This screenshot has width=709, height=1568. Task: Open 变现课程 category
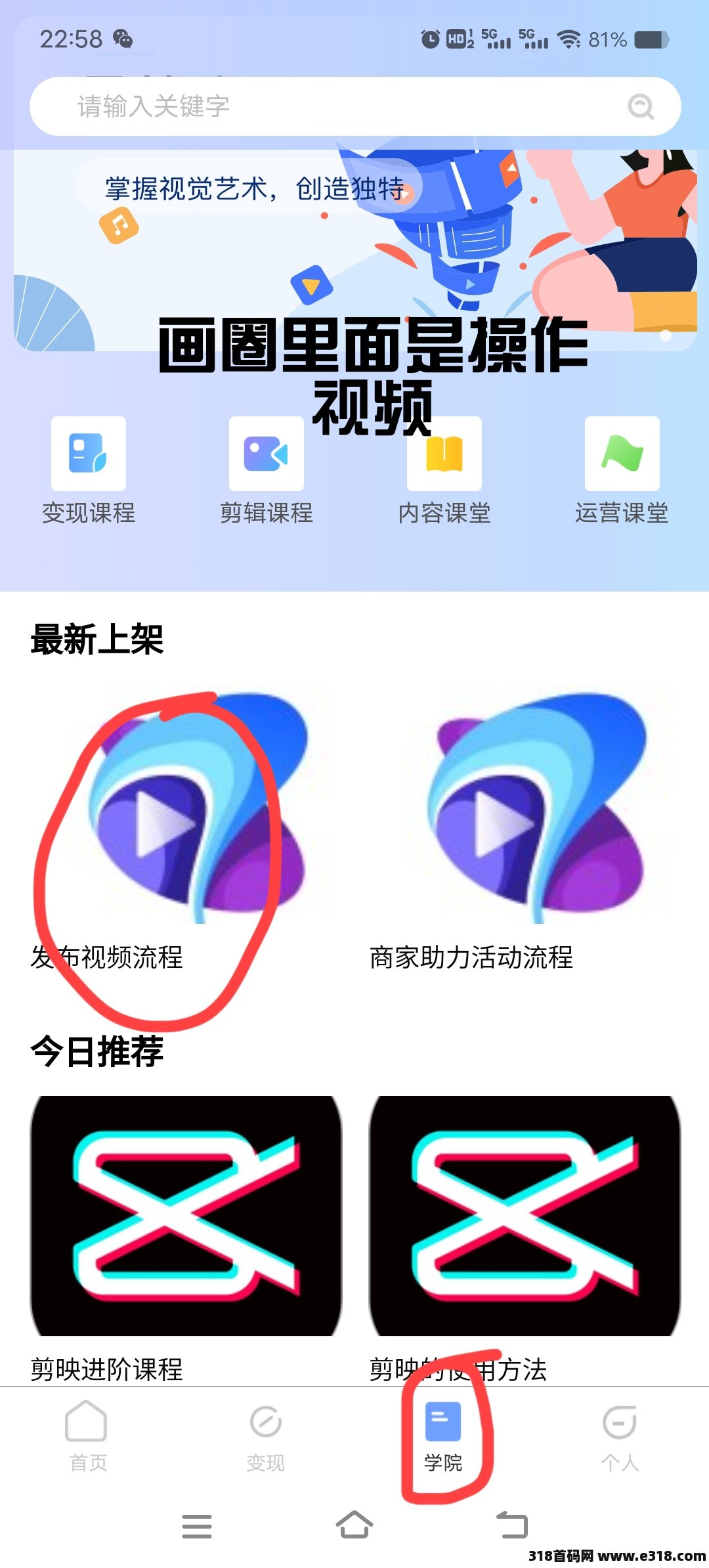click(89, 470)
